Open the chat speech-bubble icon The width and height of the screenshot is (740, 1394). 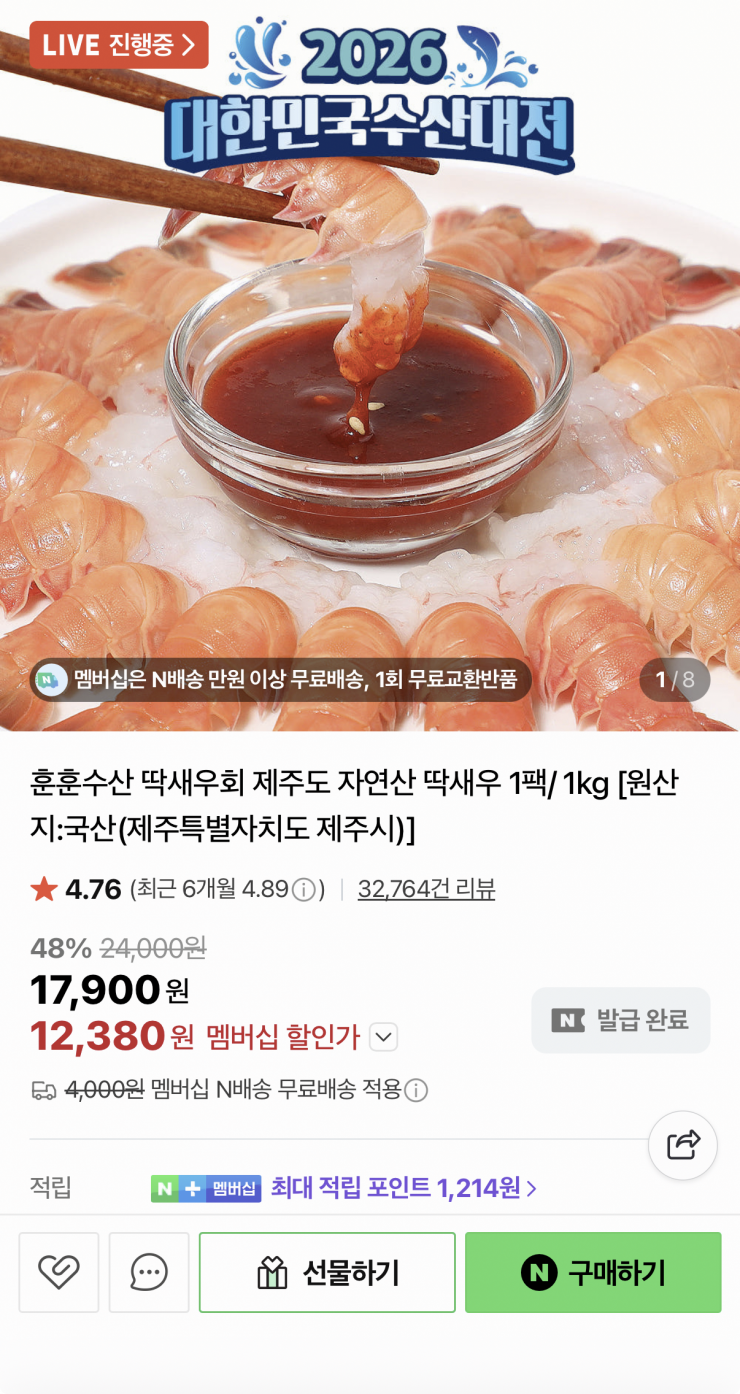tap(148, 1272)
